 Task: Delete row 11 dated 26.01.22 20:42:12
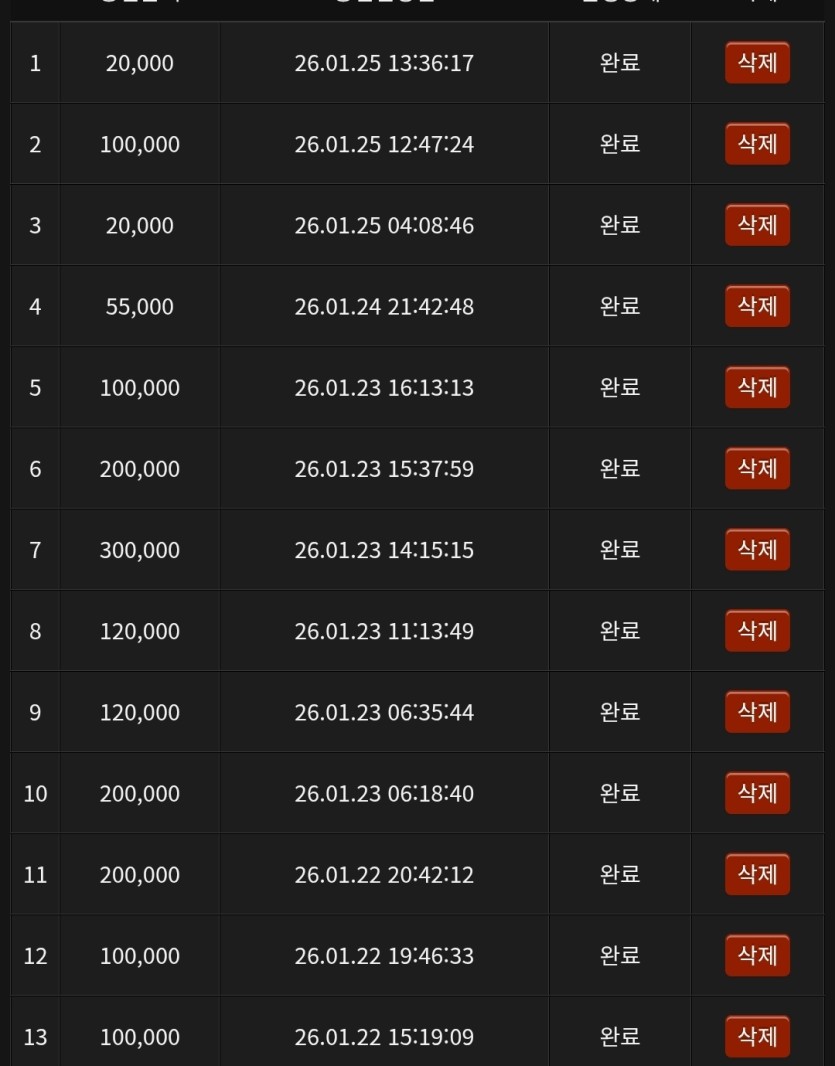[757, 874]
